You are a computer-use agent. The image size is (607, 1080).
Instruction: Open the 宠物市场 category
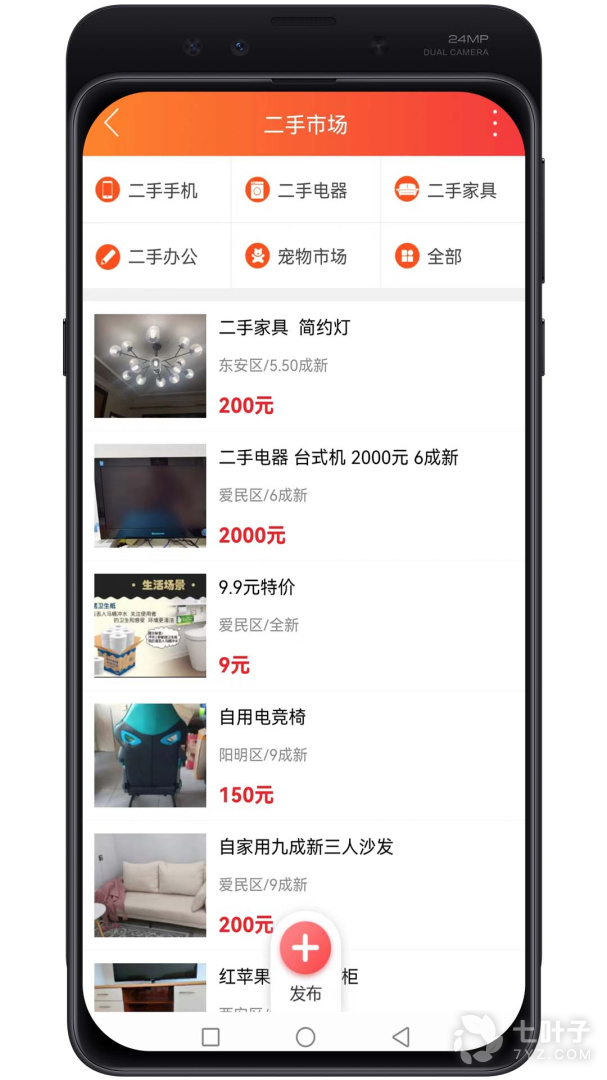[x=298, y=256]
